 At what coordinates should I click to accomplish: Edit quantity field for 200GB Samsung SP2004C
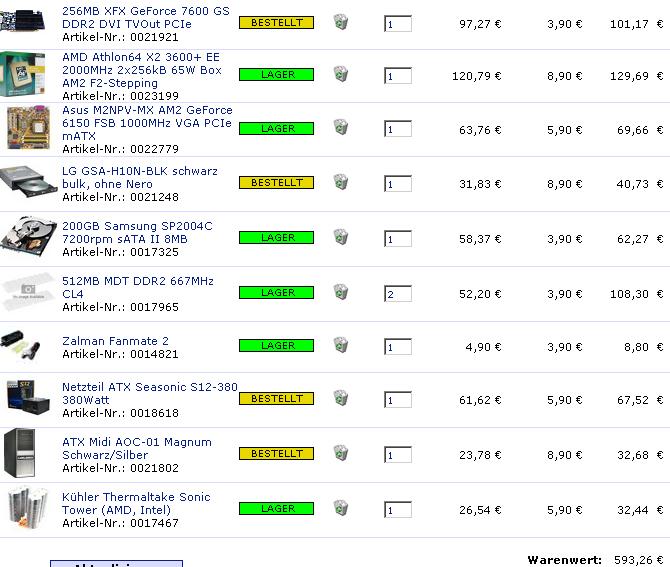click(x=397, y=239)
